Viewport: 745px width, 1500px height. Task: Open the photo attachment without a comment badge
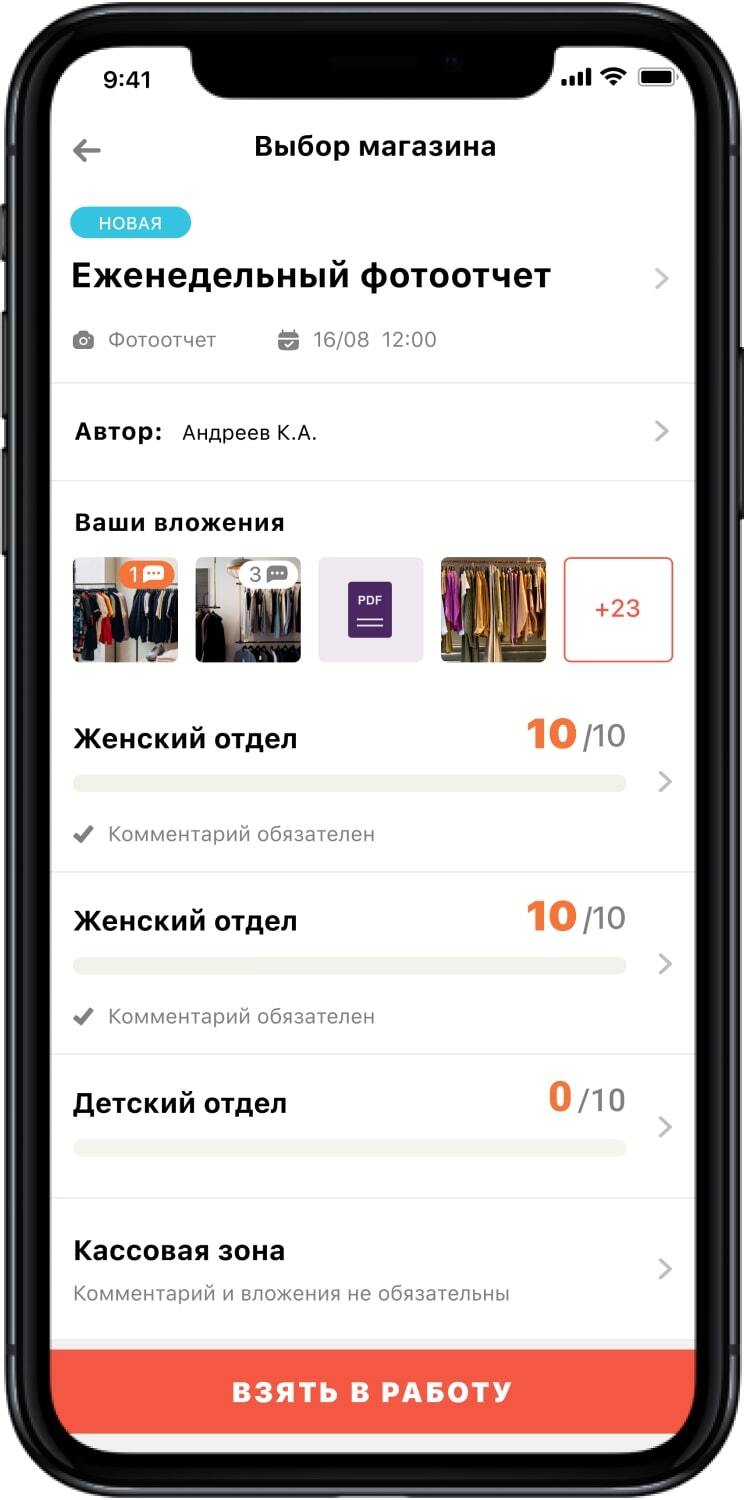click(x=493, y=610)
